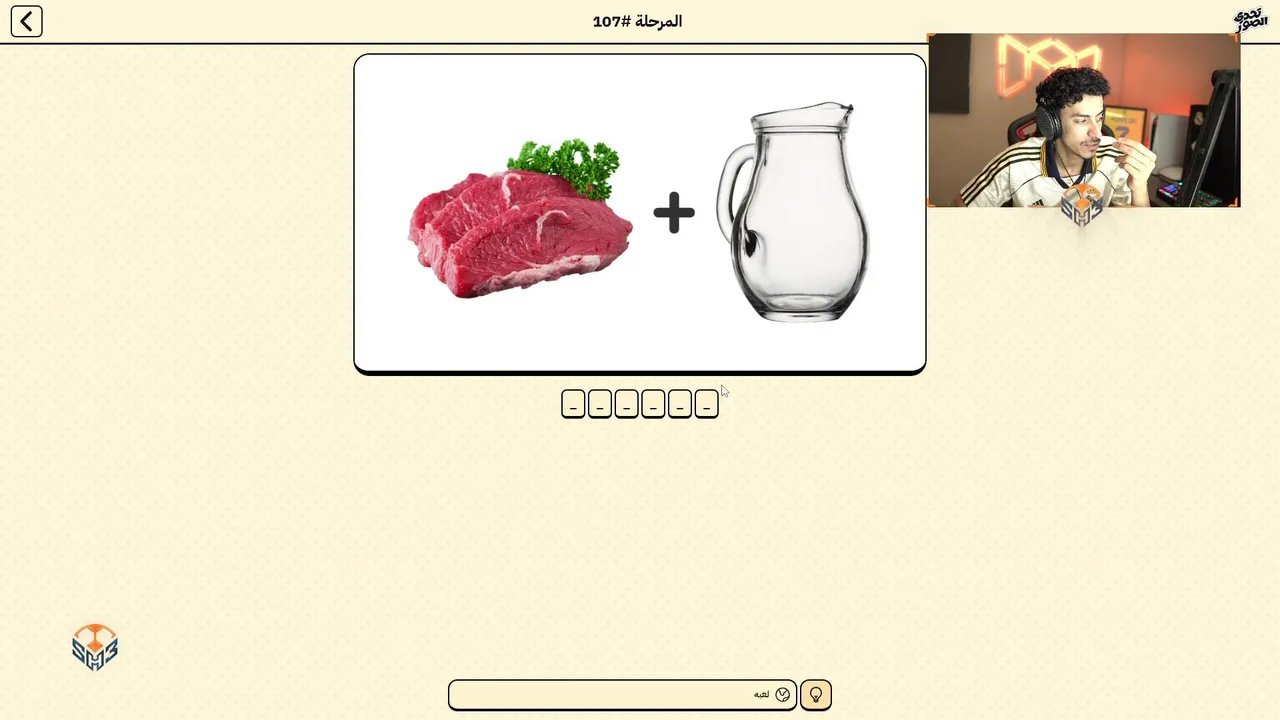Focus the answer input field
This screenshot has width=1280, height=720.
[x=610, y=695]
